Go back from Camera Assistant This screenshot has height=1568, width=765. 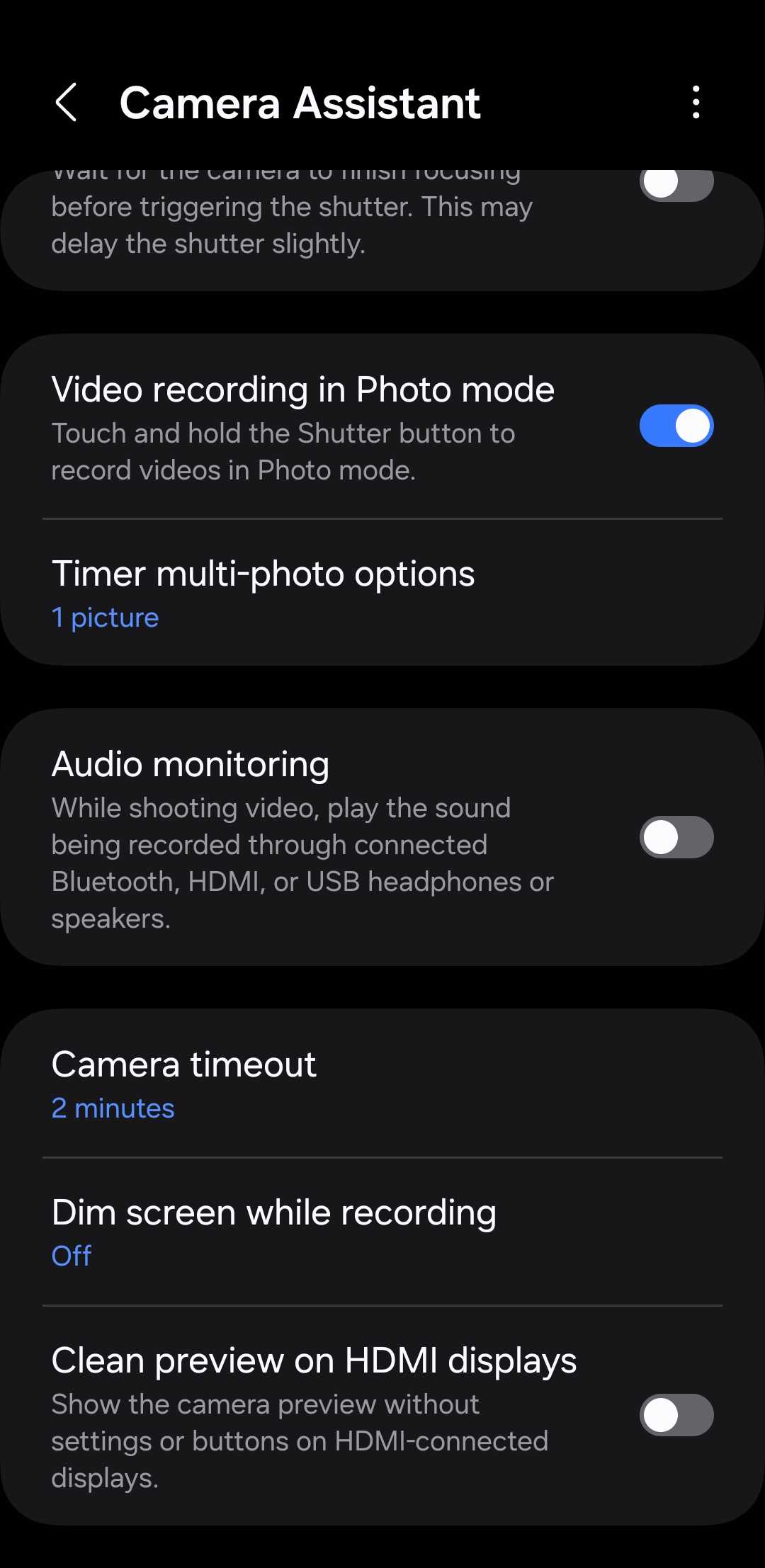66,103
